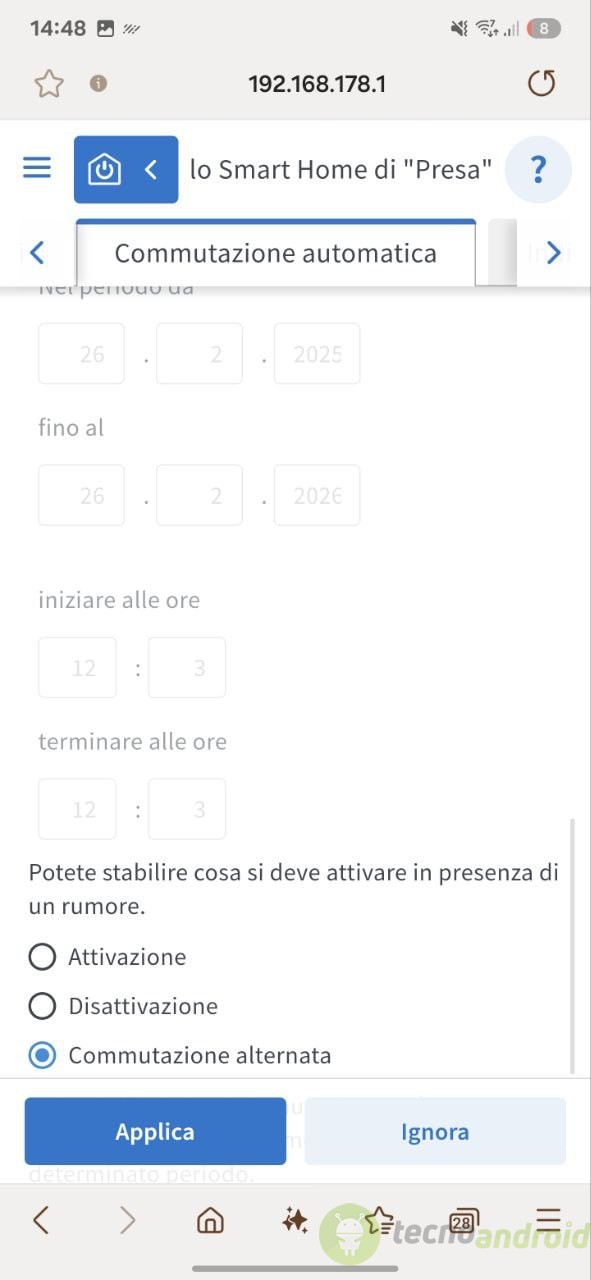Go to the browser home page

tap(210, 1220)
